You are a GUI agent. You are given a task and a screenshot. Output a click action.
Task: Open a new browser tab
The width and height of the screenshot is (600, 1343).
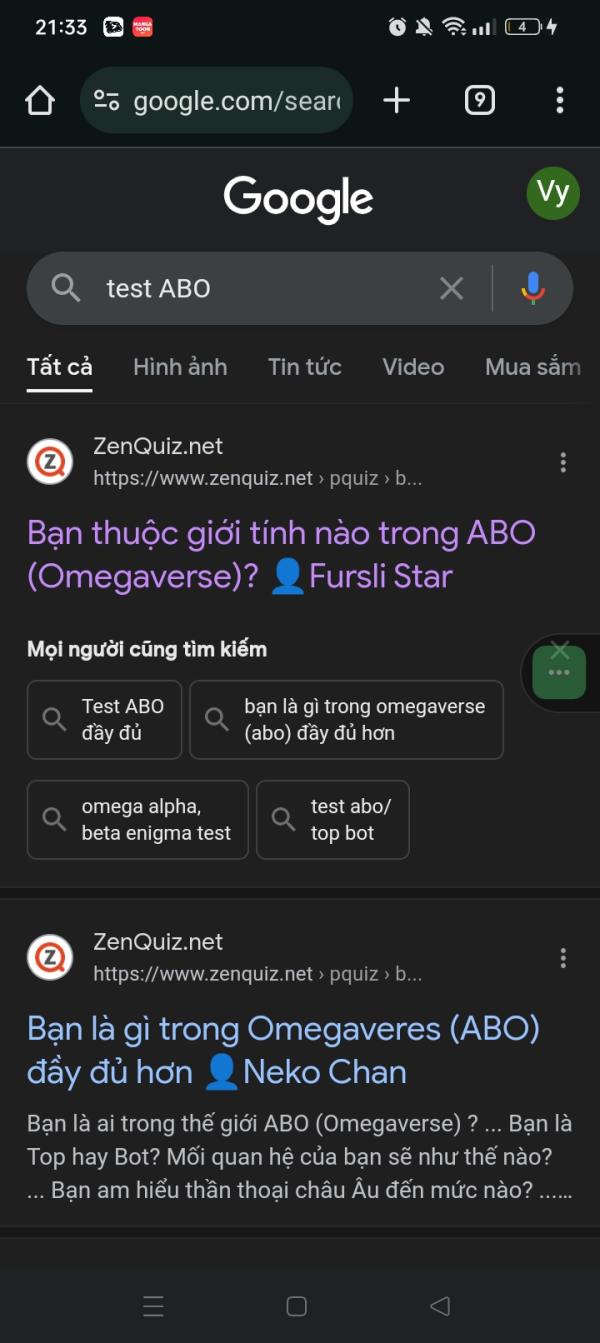tap(397, 100)
